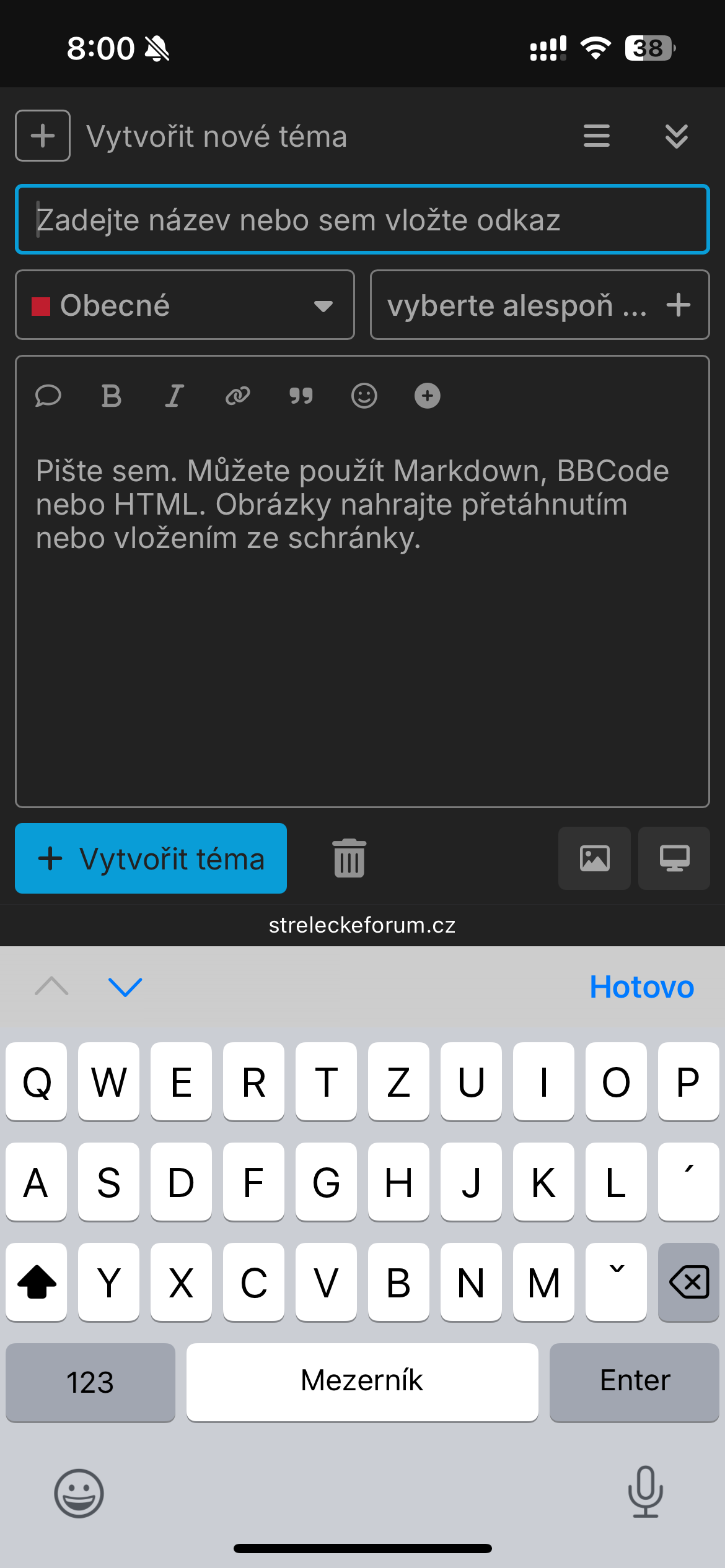Insert a blockquote via the quote icon
This screenshot has width=725, height=1568.
pyautogui.click(x=301, y=396)
